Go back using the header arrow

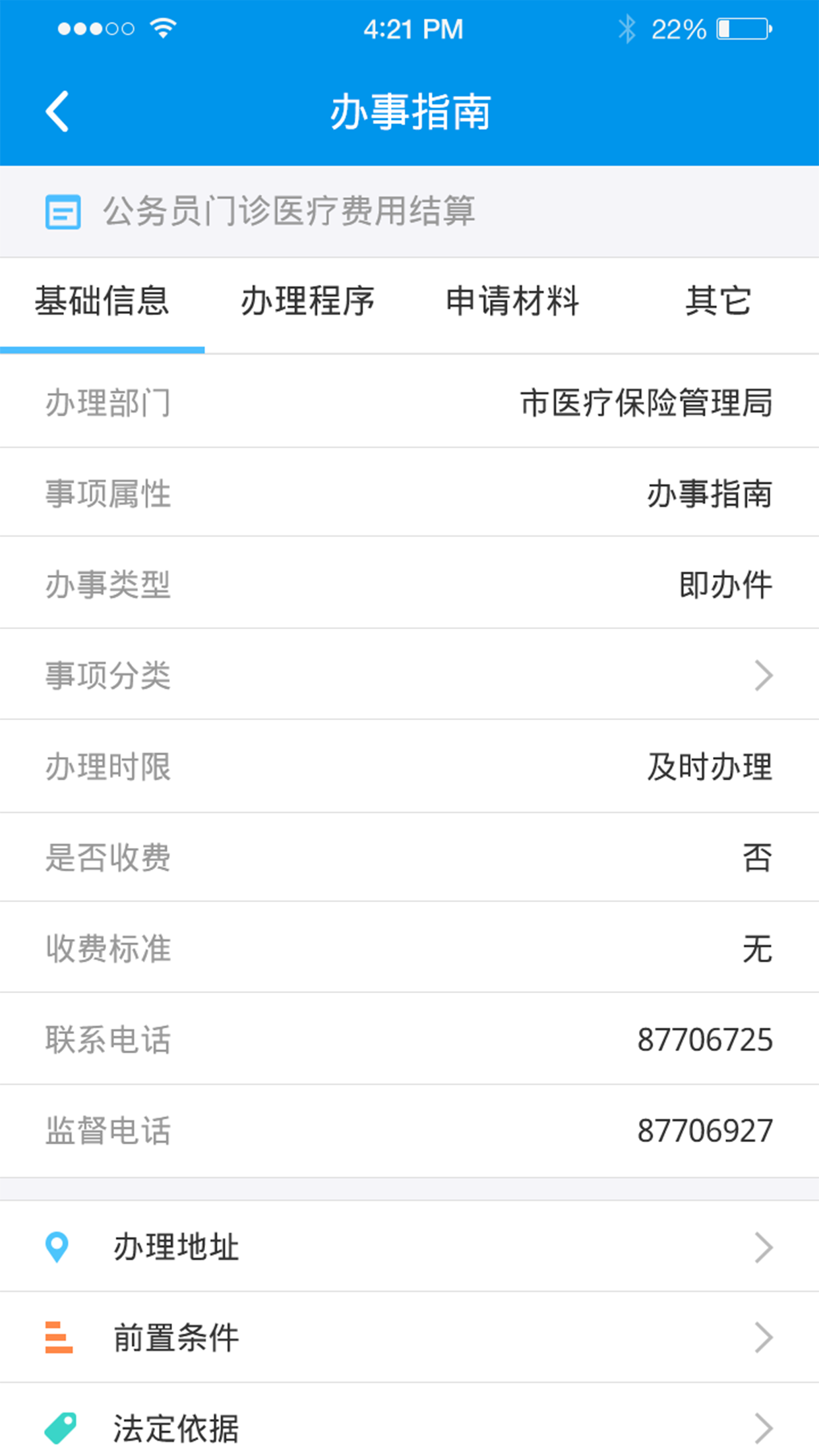click(57, 111)
